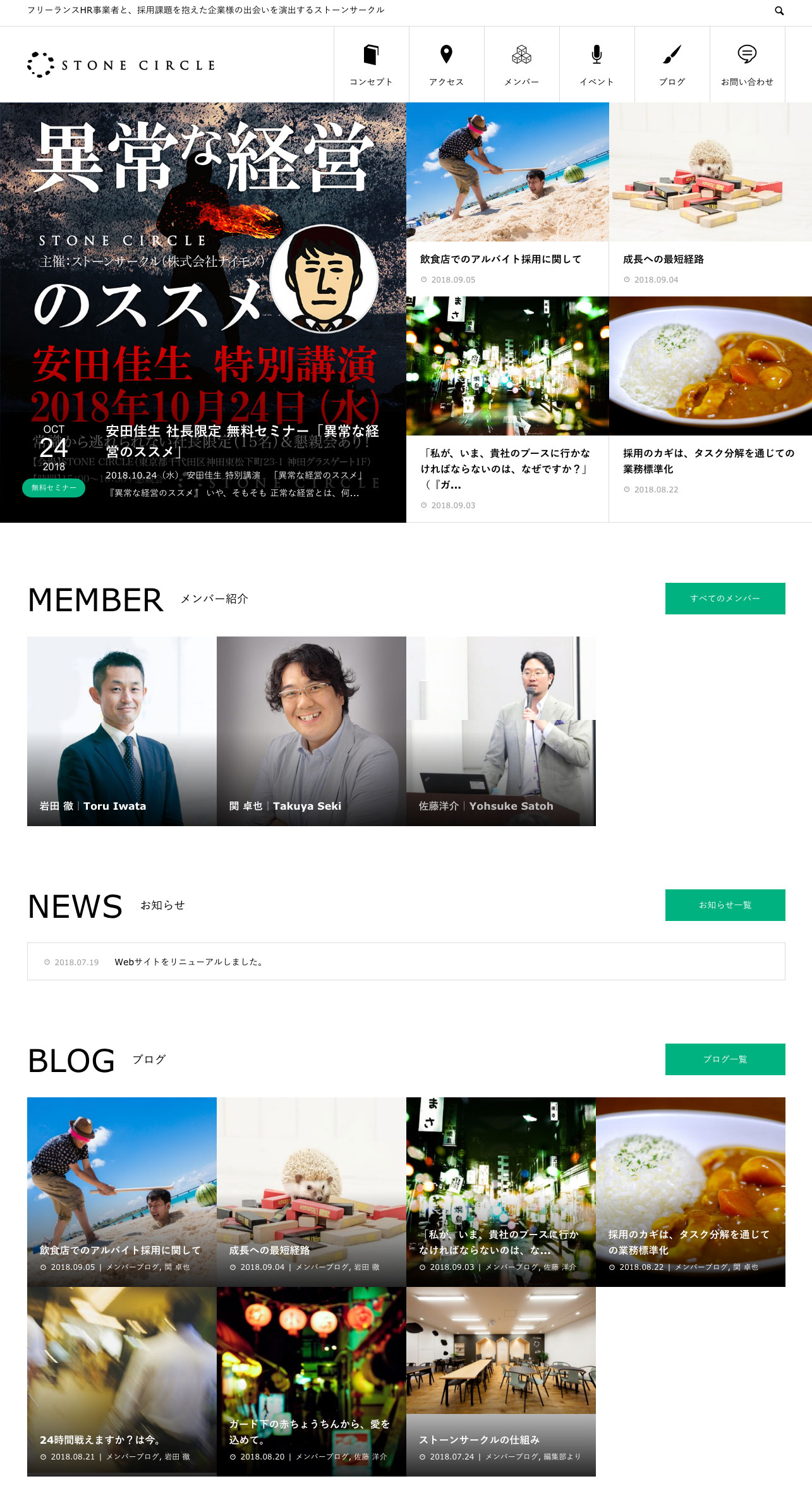Open the メンバー navigation item

[521, 64]
